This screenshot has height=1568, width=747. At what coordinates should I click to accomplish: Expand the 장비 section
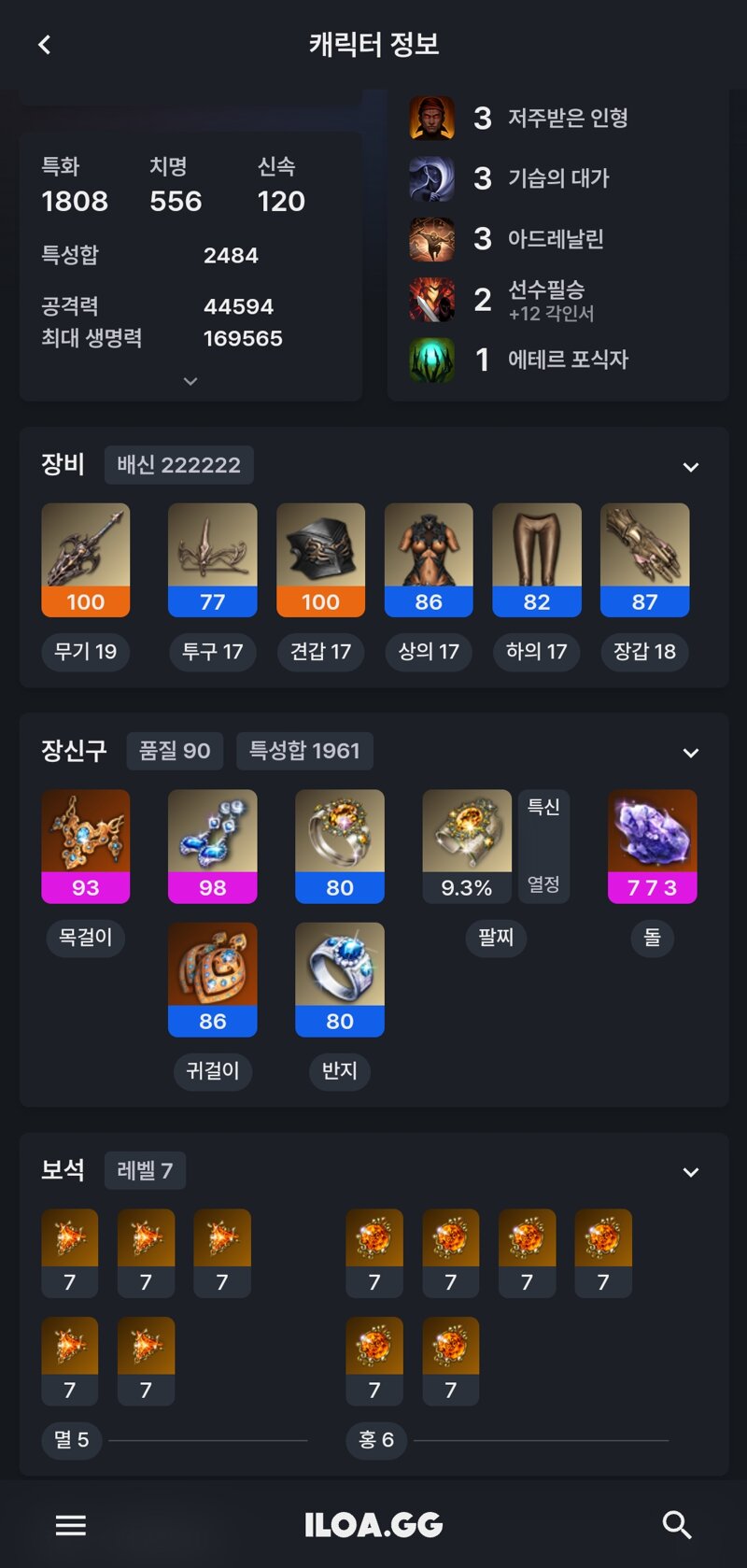[690, 467]
